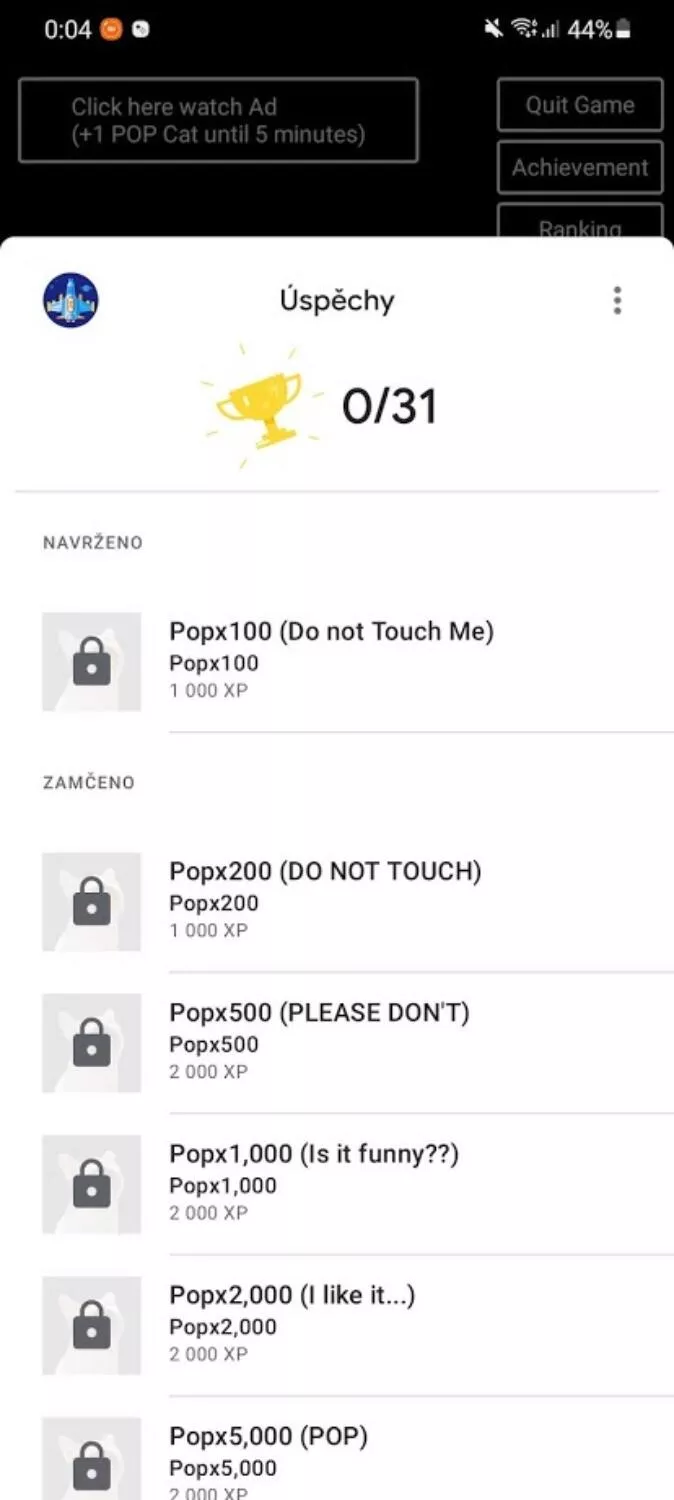The width and height of the screenshot is (674, 1500).
Task: Open the Popx200 (DO NOT TOUCH) achievement
Action: pyautogui.click(x=337, y=901)
